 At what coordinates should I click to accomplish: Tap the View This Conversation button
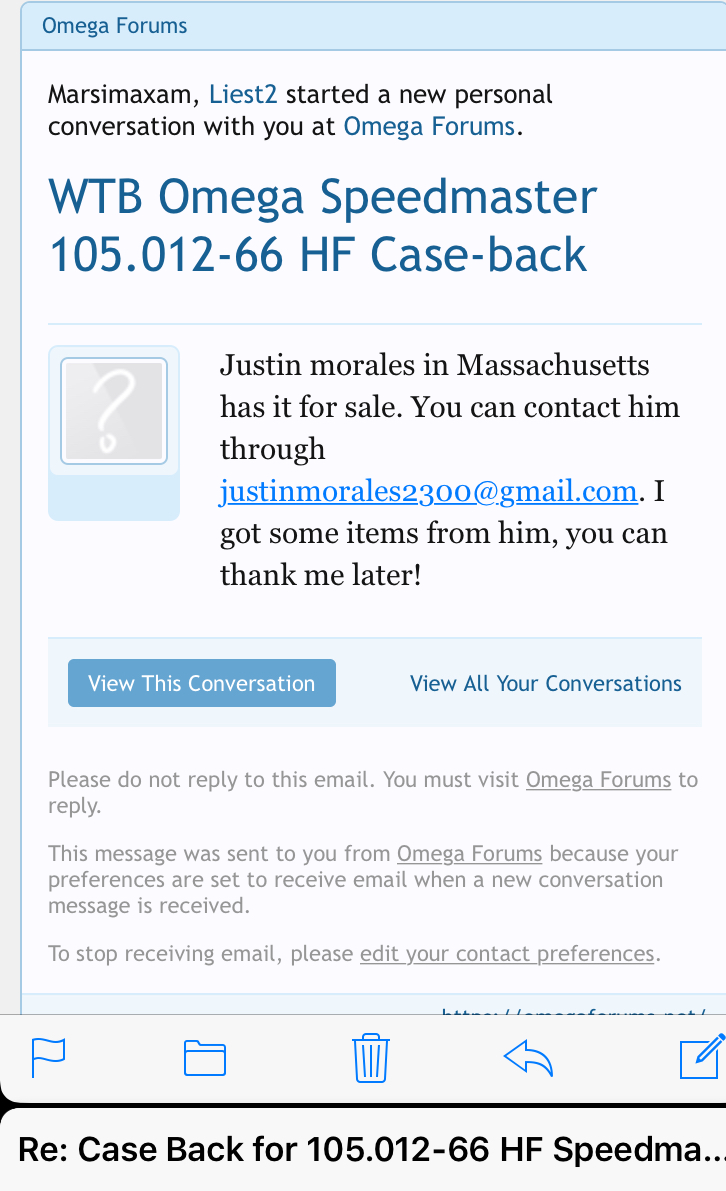coord(202,684)
